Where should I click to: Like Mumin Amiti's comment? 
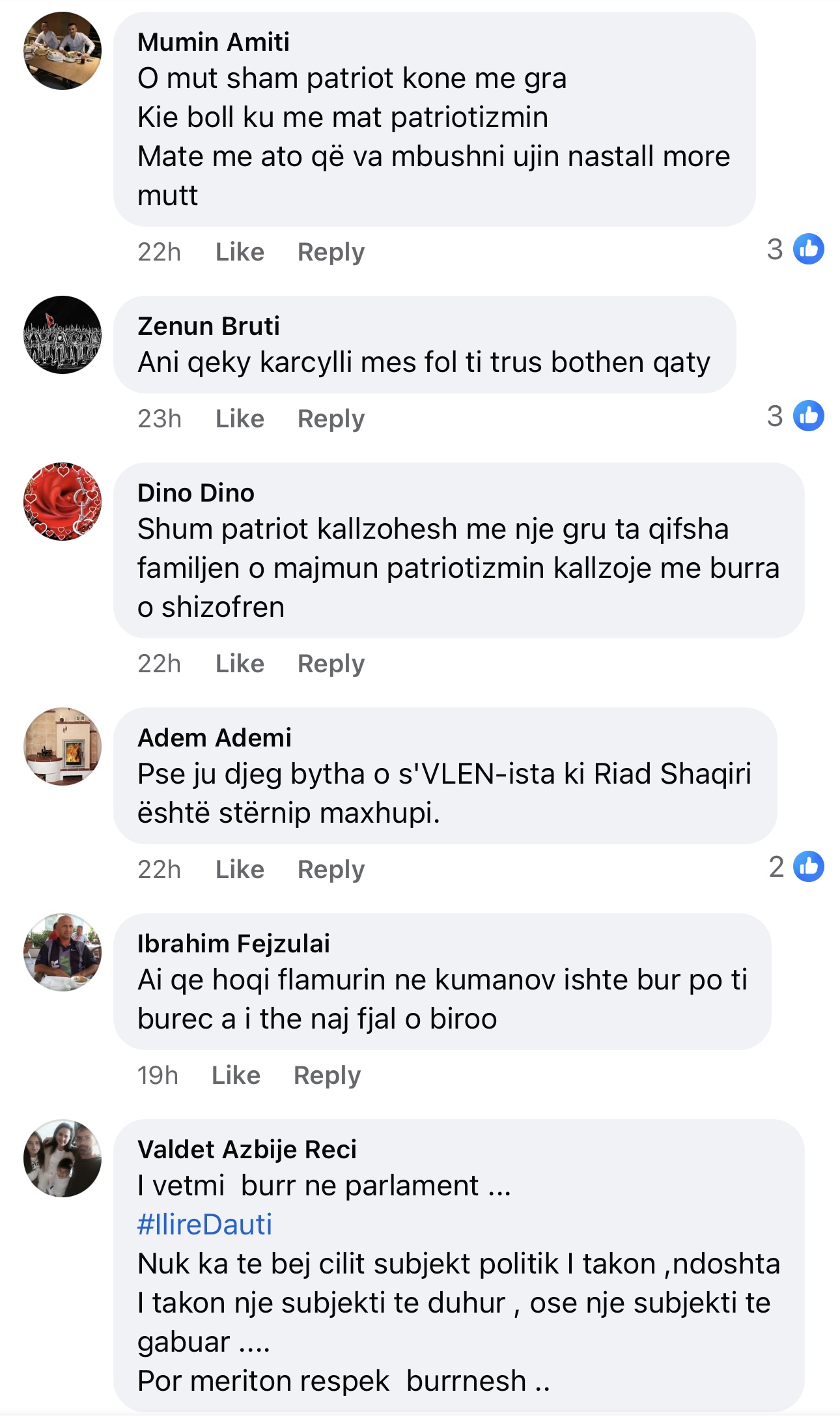[x=240, y=251]
